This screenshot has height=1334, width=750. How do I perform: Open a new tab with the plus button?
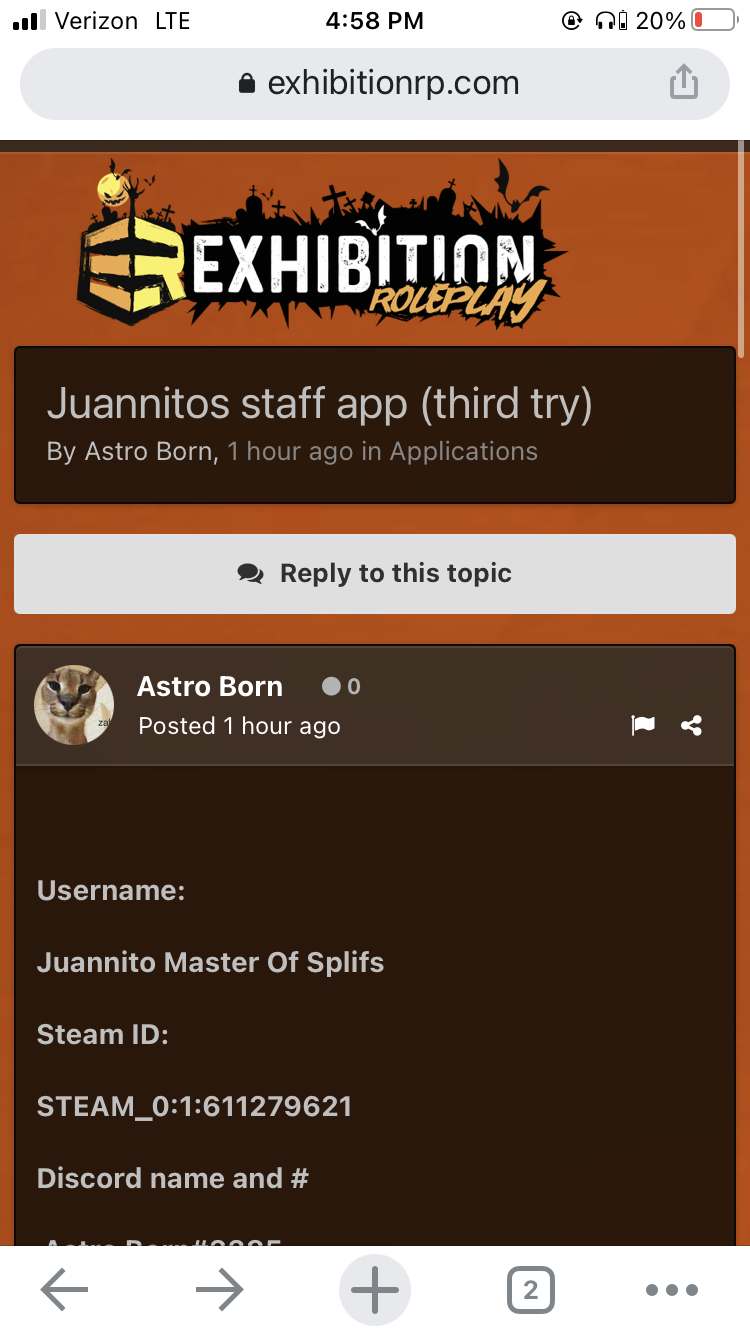coord(375,1290)
